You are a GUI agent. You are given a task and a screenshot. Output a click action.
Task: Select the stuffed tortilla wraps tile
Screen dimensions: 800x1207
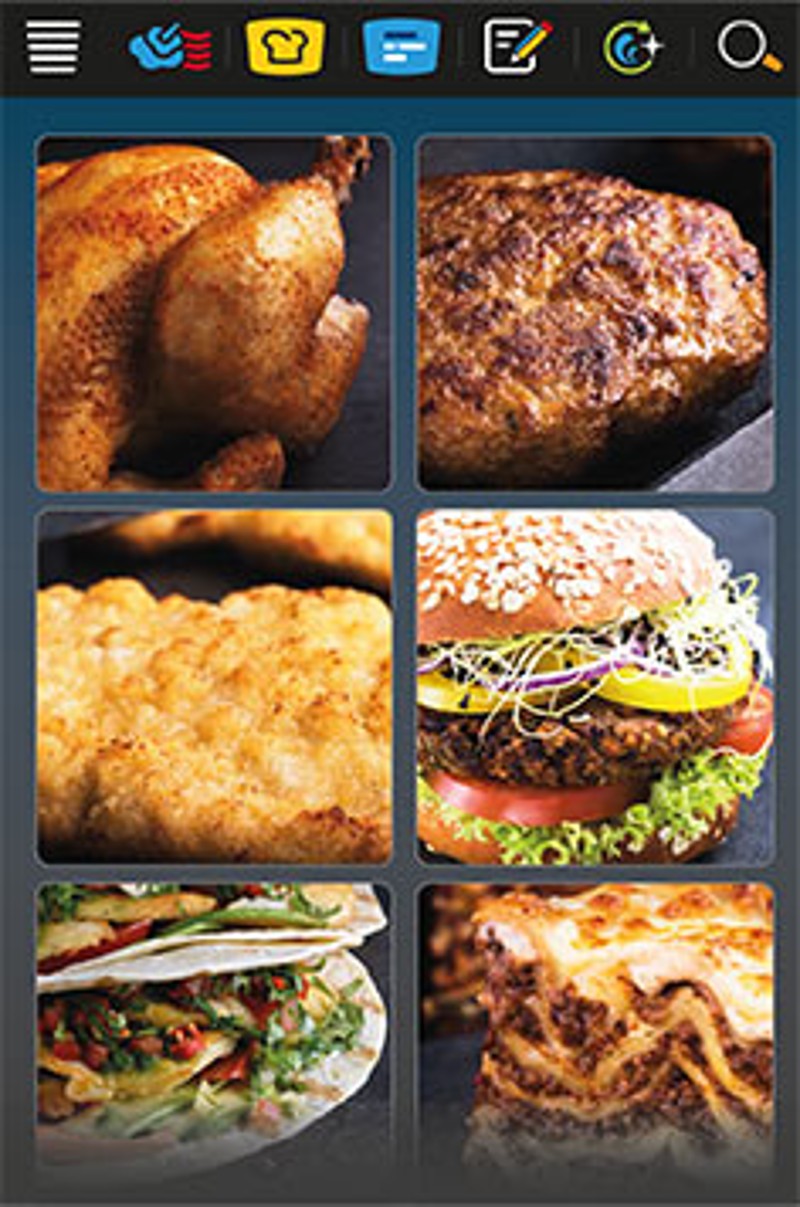(214, 1030)
